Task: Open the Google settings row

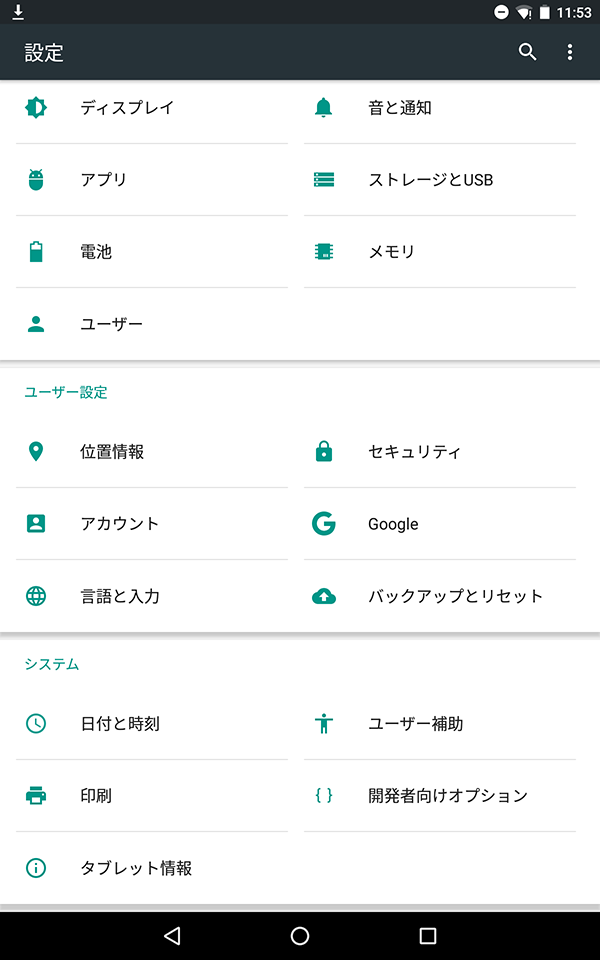Action: pyautogui.click(x=440, y=523)
